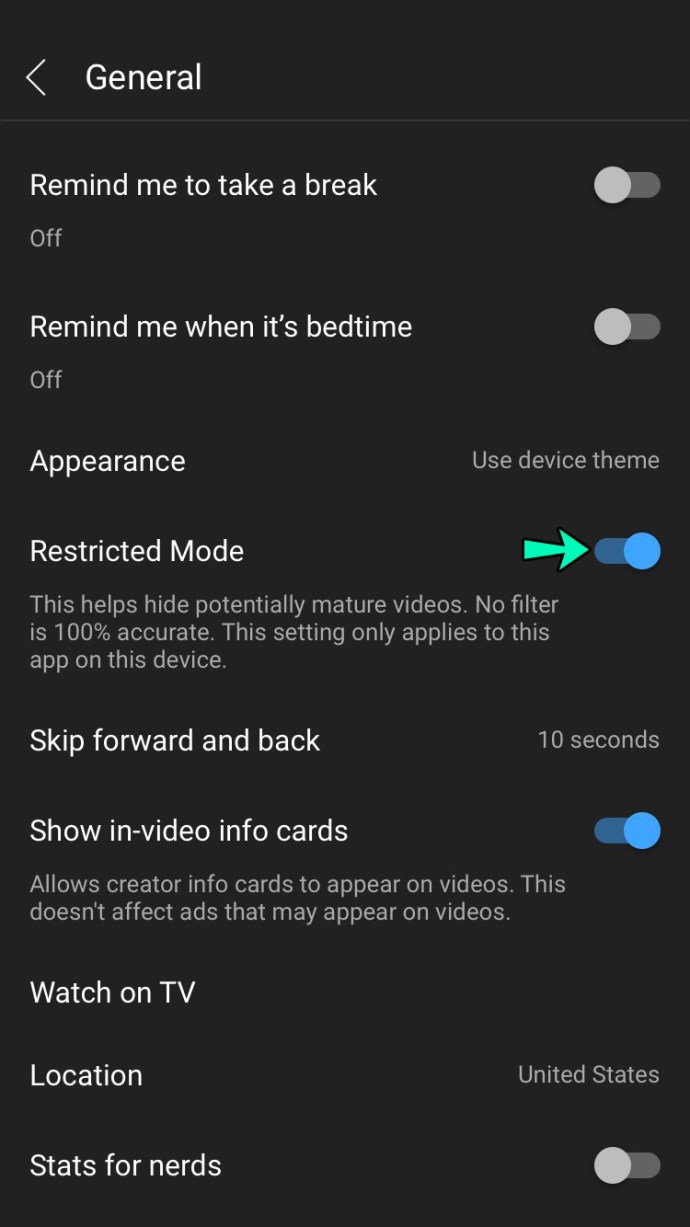The height and width of the screenshot is (1227, 690).
Task: Enable Remind me to take a break
Action: [x=627, y=185]
